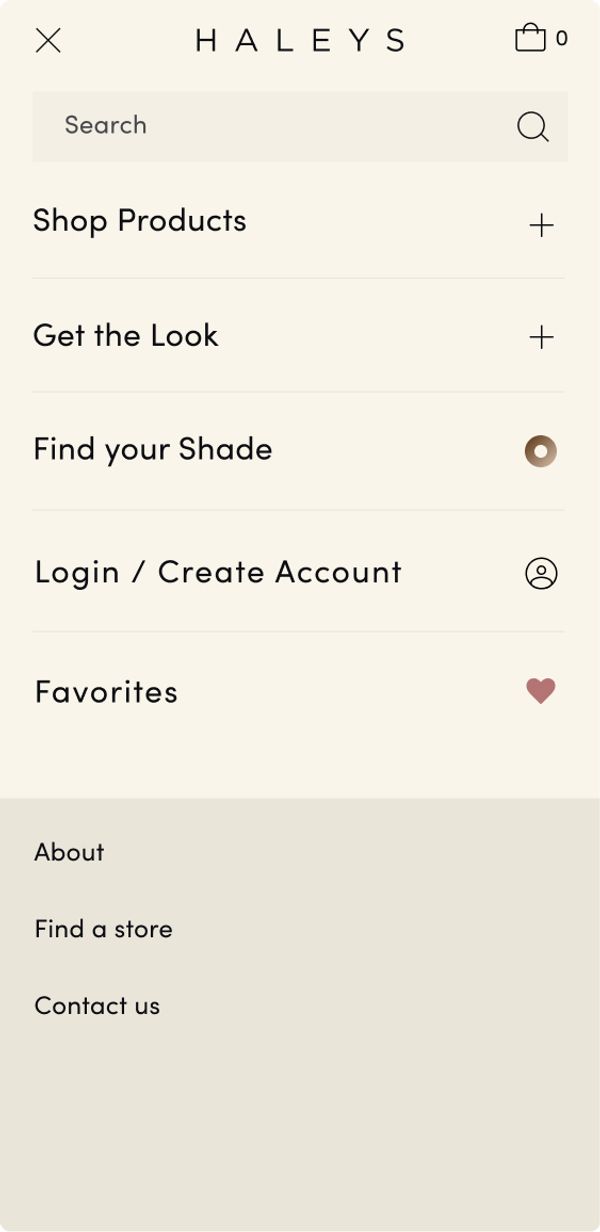Open the shopping bag
The image size is (600, 1232).
point(531,38)
